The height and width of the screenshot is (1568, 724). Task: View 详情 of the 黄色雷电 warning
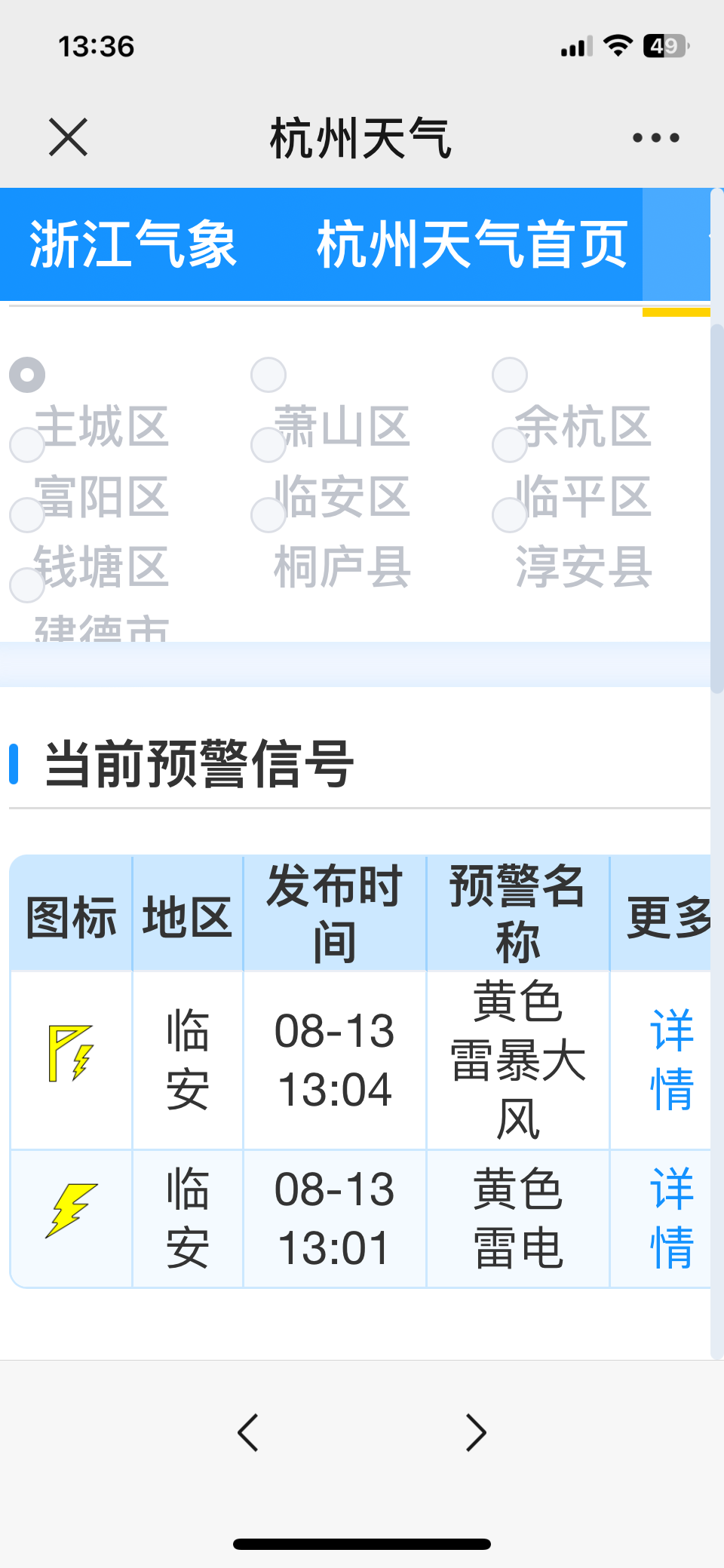[671, 1218]
